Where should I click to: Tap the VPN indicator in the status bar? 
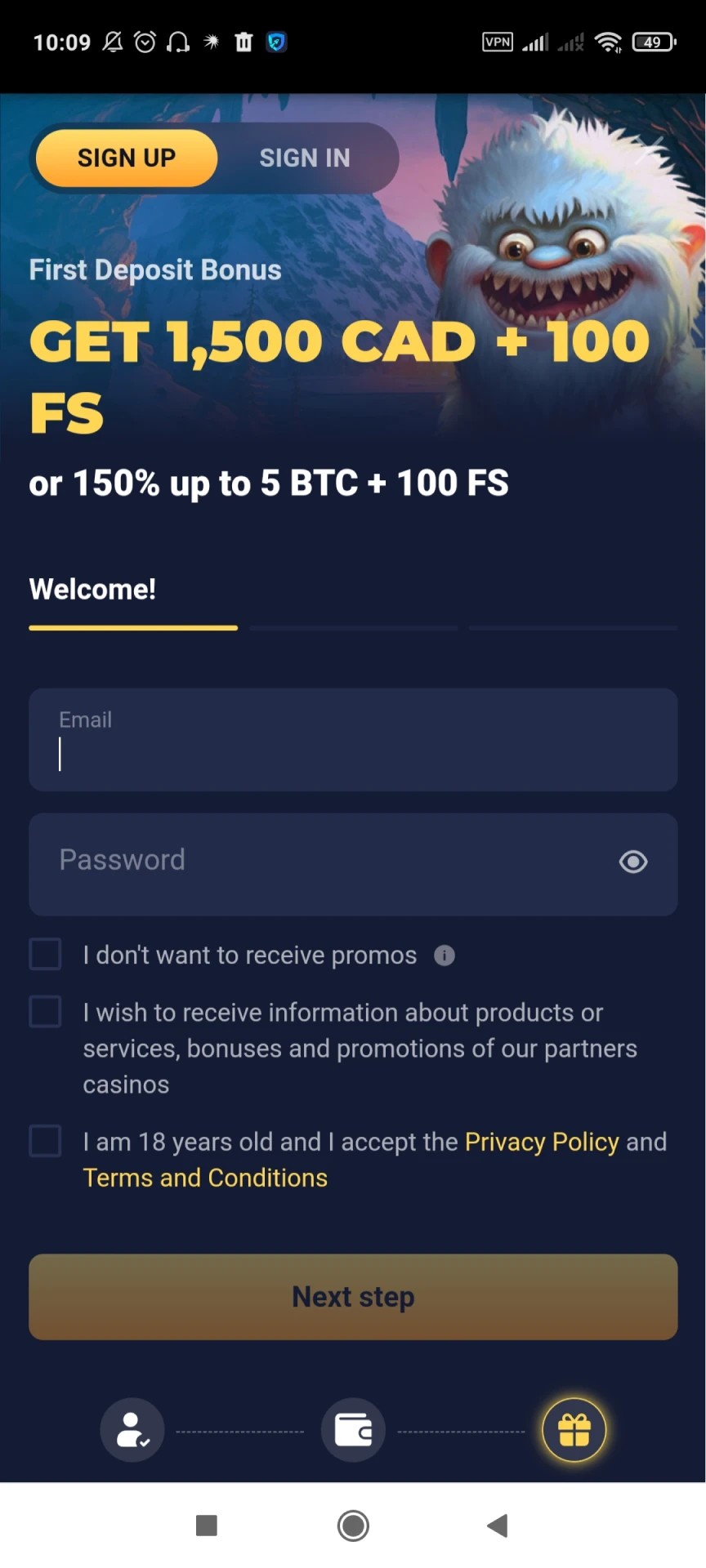496,41
